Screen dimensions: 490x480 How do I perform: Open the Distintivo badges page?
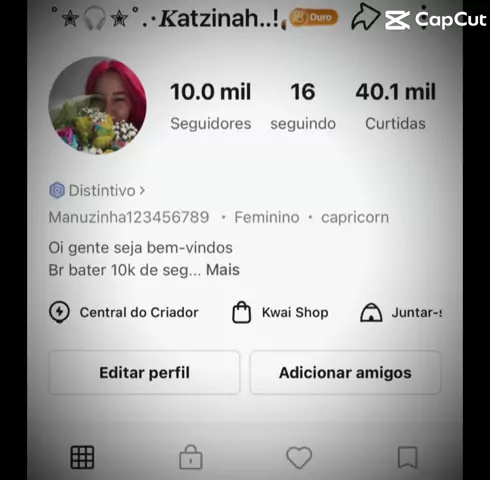click(97, 191)
